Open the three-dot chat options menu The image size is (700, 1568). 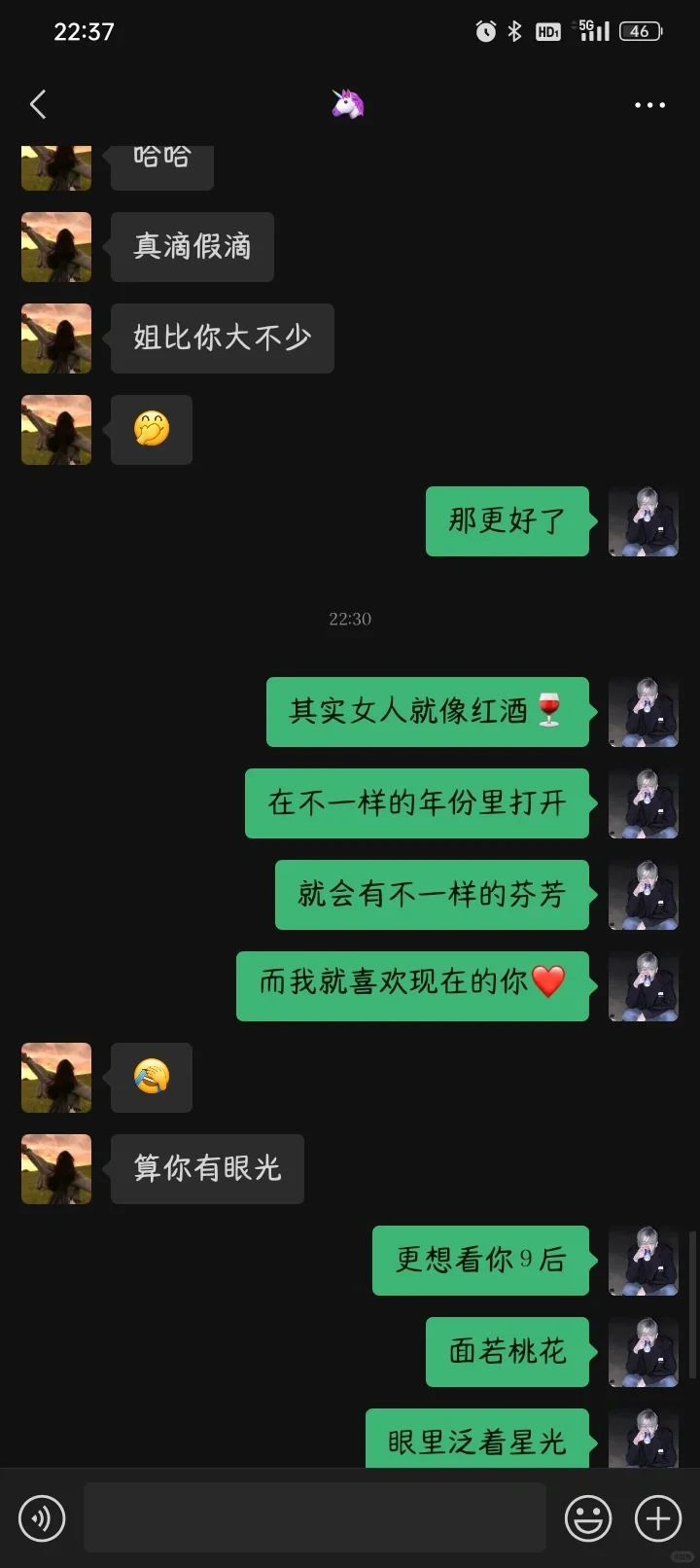(x=649, y=104)
